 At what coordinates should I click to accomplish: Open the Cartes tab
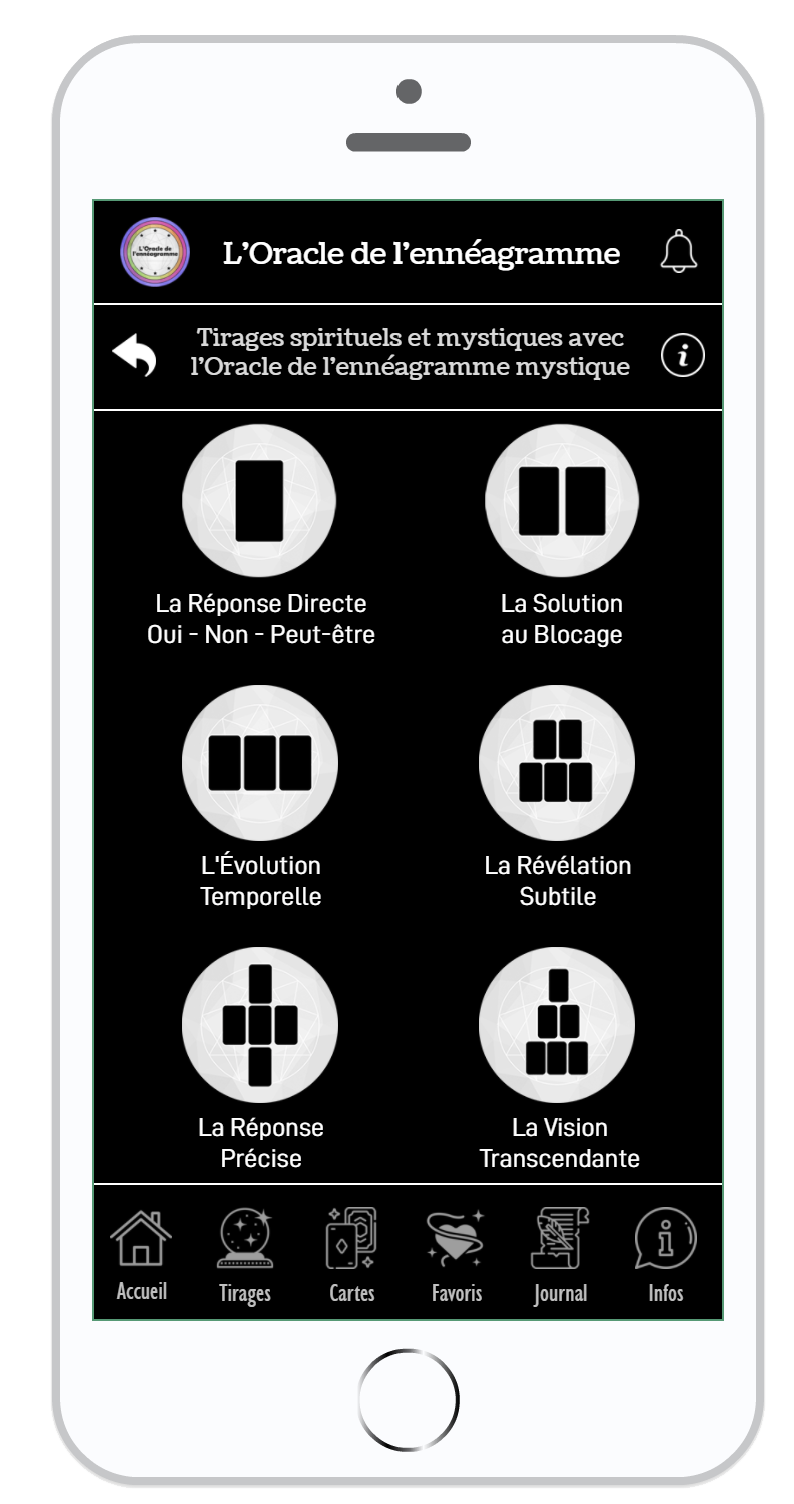tap(351, 1254)
